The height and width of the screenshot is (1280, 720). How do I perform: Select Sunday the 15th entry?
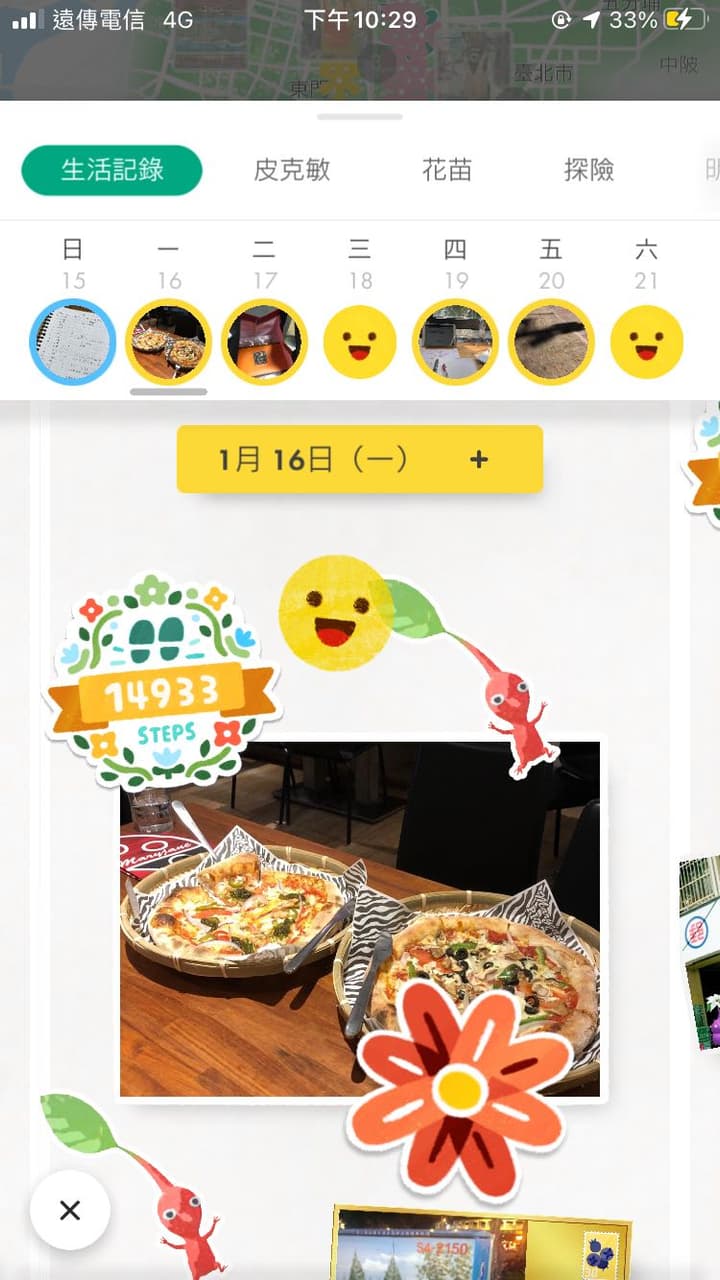point(72,342)
